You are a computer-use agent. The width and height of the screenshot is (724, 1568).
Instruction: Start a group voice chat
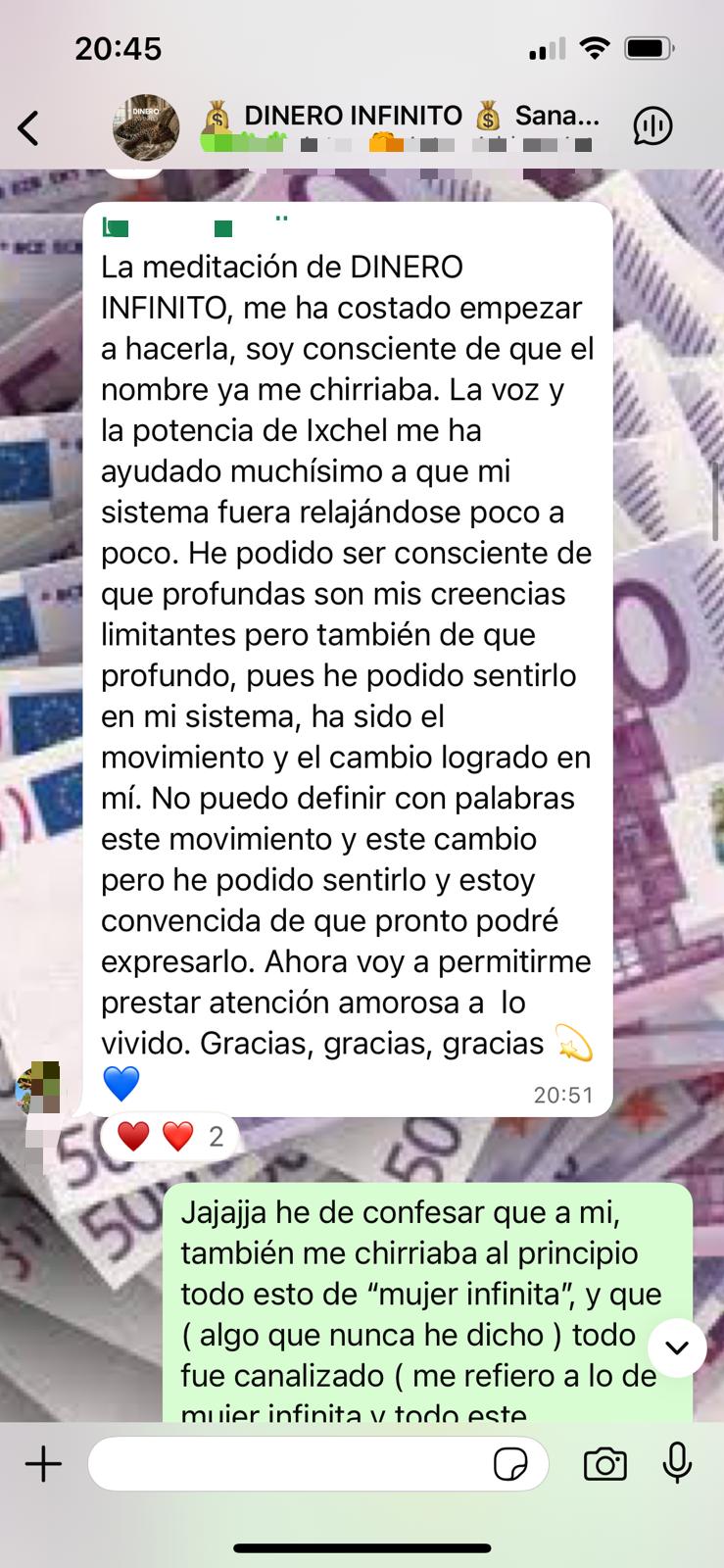point(652,125)
